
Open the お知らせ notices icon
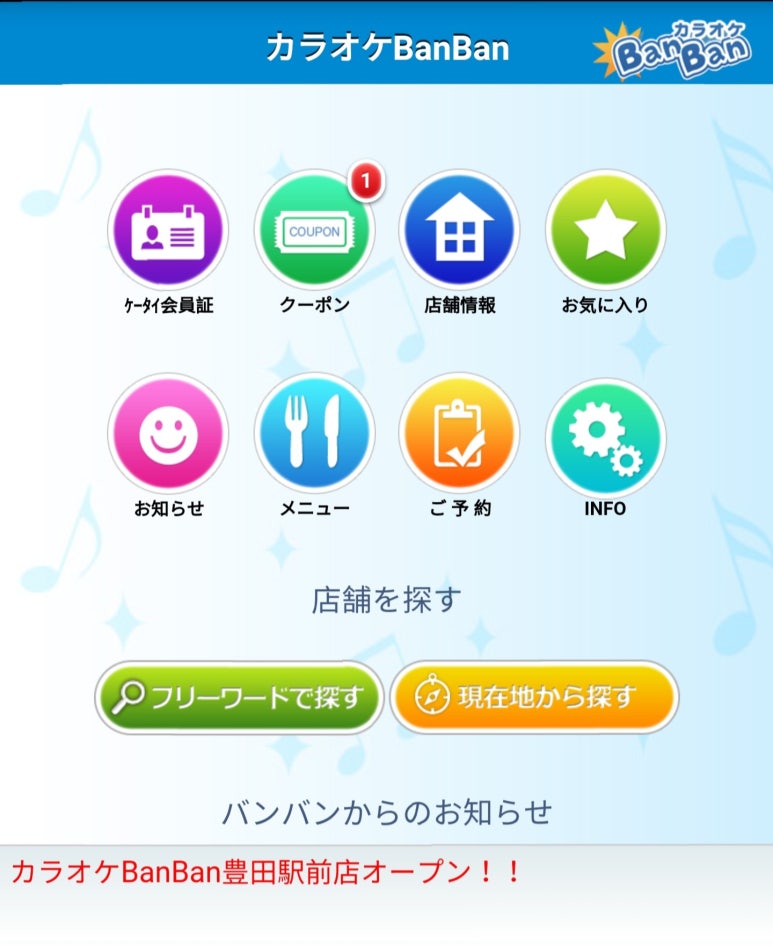click(x=167, y=434)
